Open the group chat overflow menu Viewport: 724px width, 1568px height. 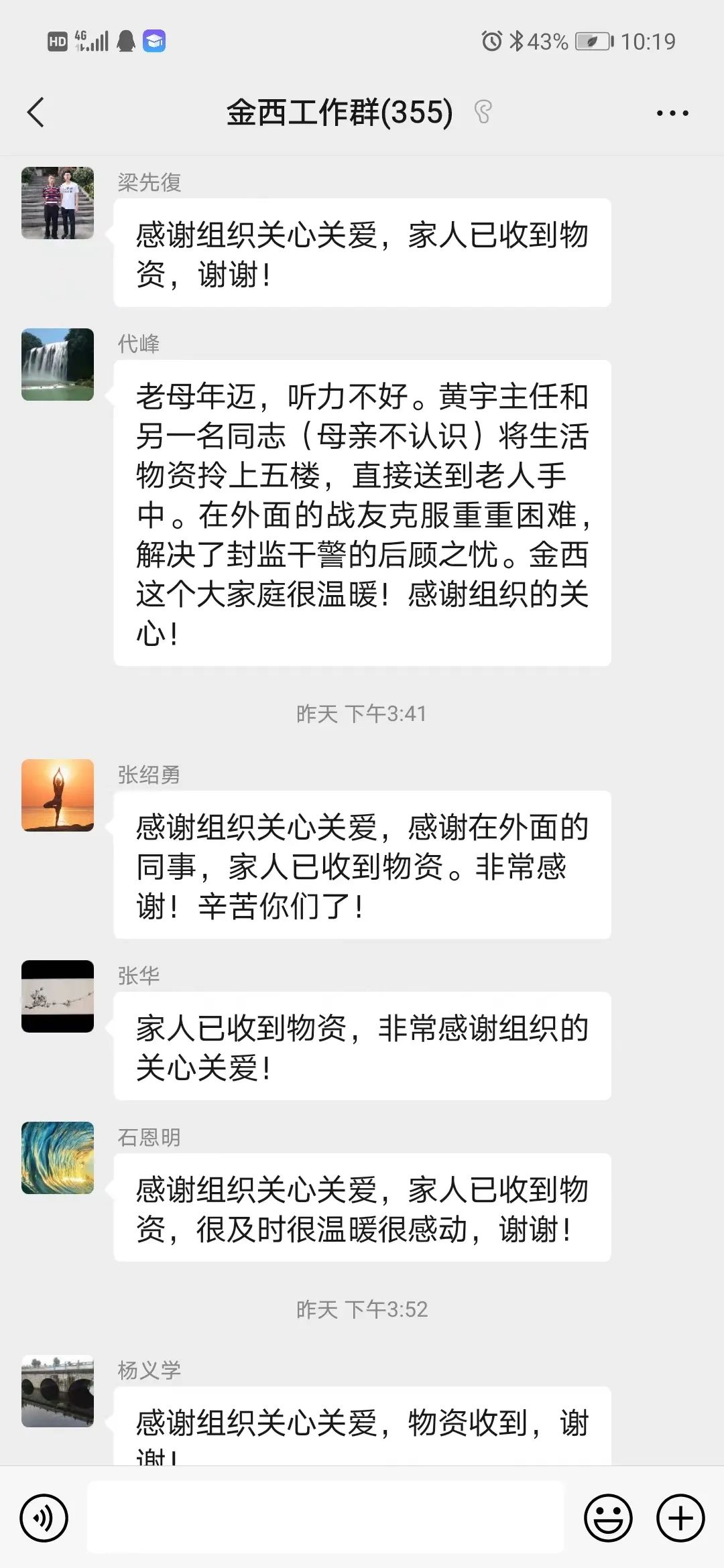(x=672, y=113)
